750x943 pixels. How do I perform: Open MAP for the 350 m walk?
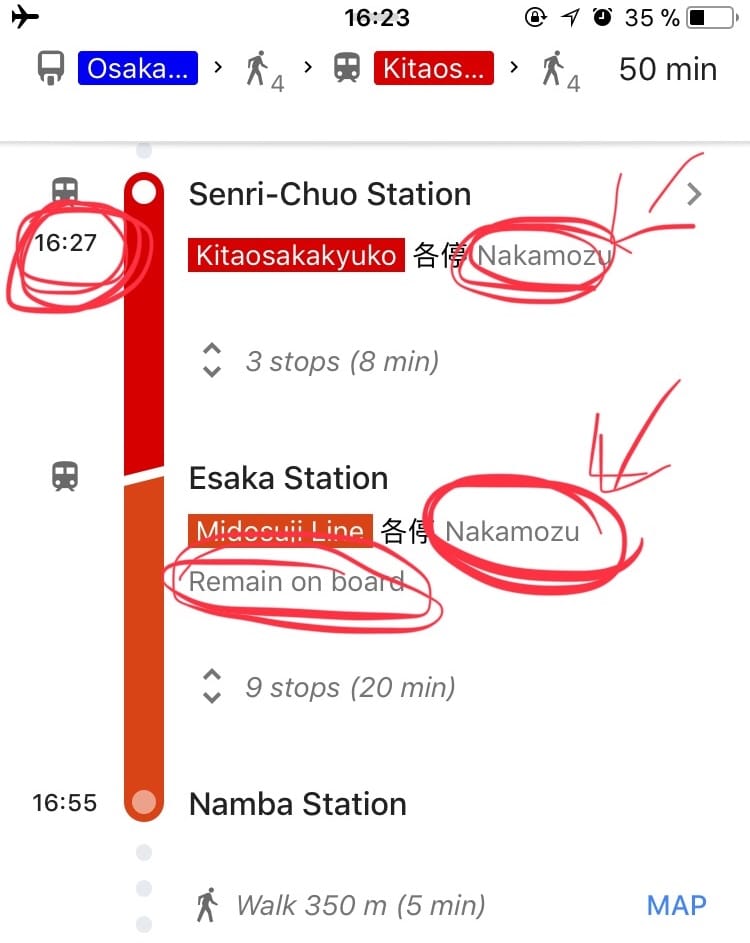point(676,905)
